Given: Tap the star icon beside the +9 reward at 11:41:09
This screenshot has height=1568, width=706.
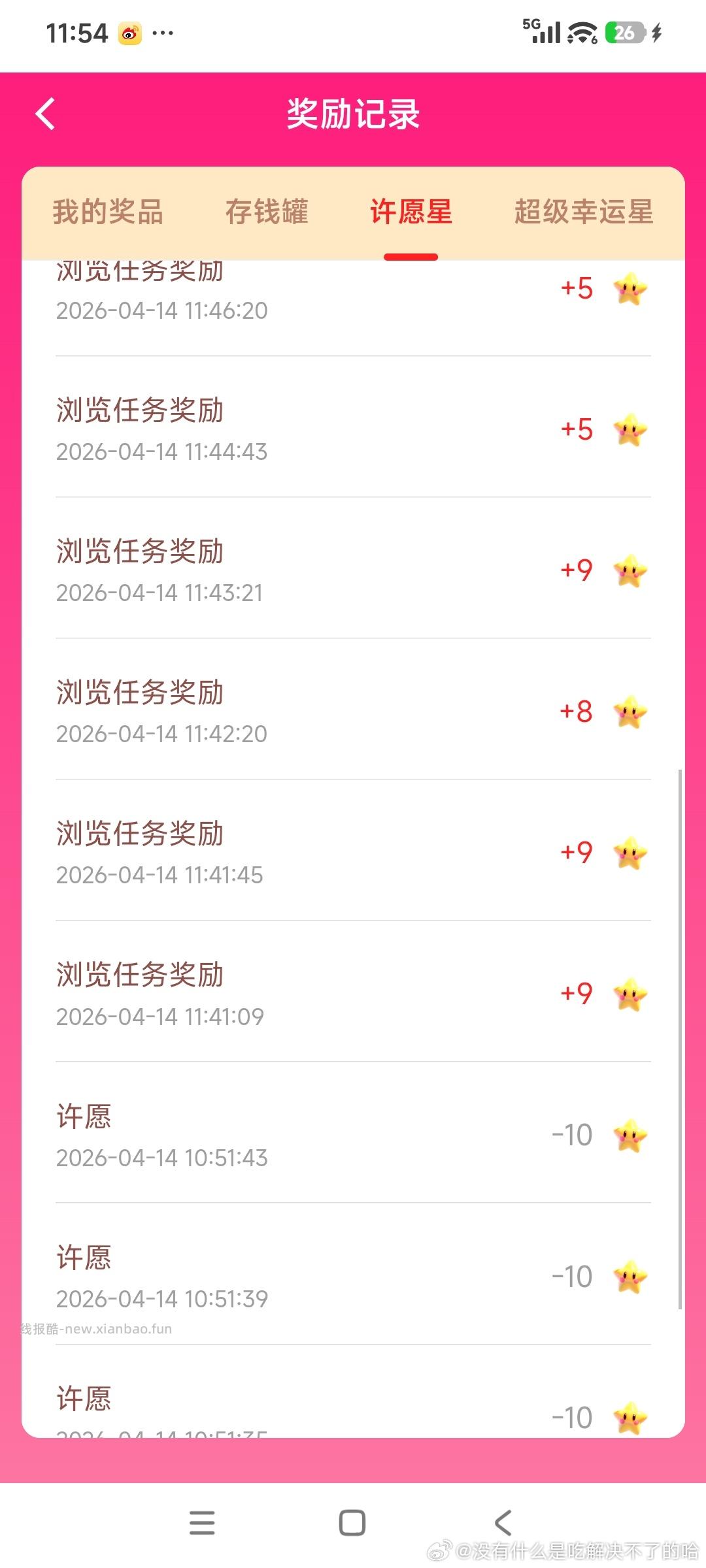Looking at the screenshot, I should (629, 994).
